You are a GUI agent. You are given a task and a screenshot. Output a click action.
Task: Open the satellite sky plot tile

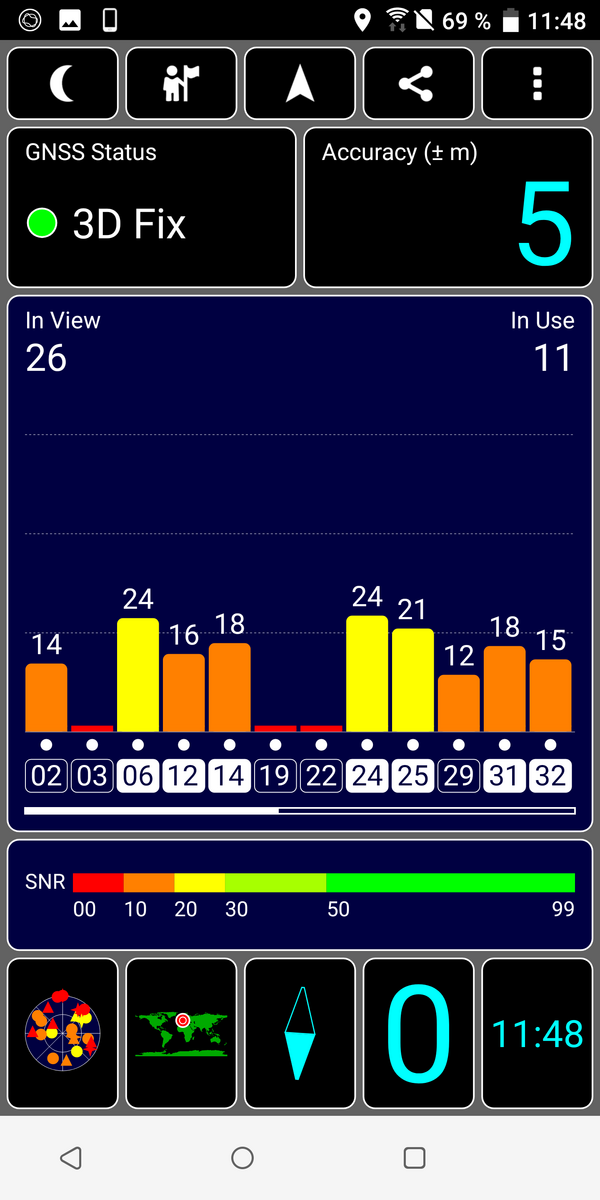pos(63,1034)
